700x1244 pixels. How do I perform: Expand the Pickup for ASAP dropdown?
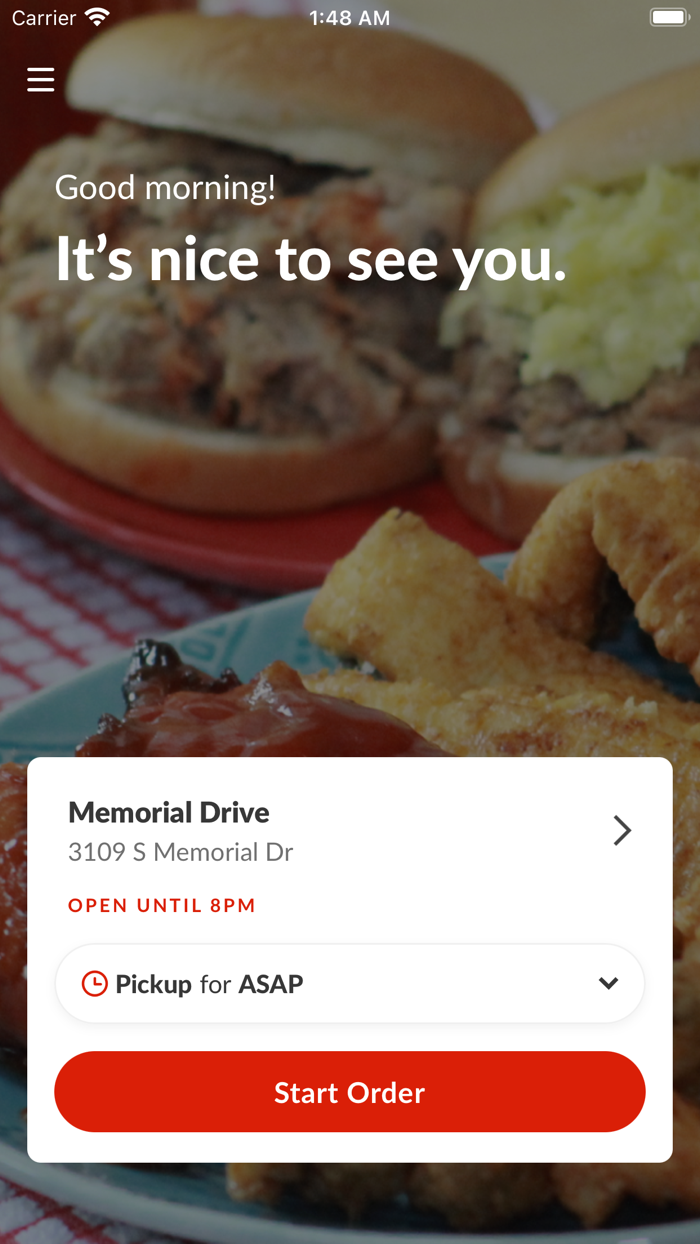tap(350, 984)
